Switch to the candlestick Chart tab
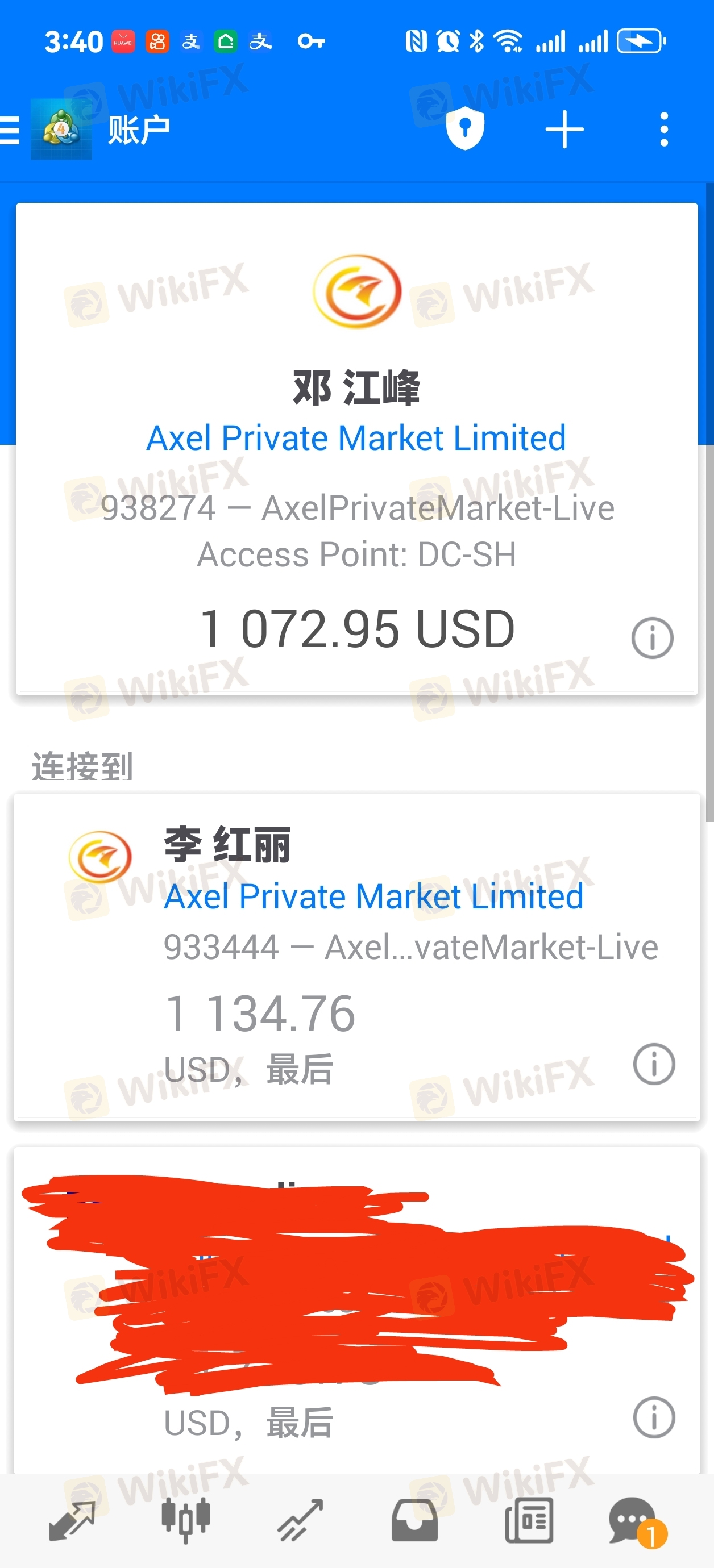The width and height of the screenshot is (714, 1568). pyautogui.click(x=185, y=1520)
